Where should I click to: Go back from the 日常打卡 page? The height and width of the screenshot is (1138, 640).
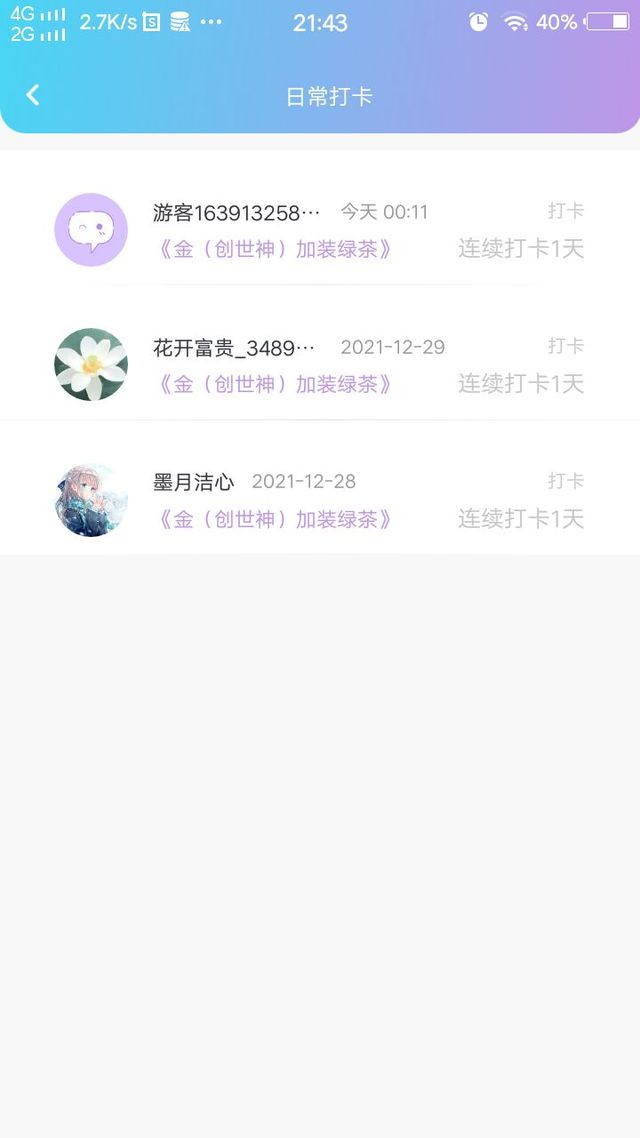point(33,95)
